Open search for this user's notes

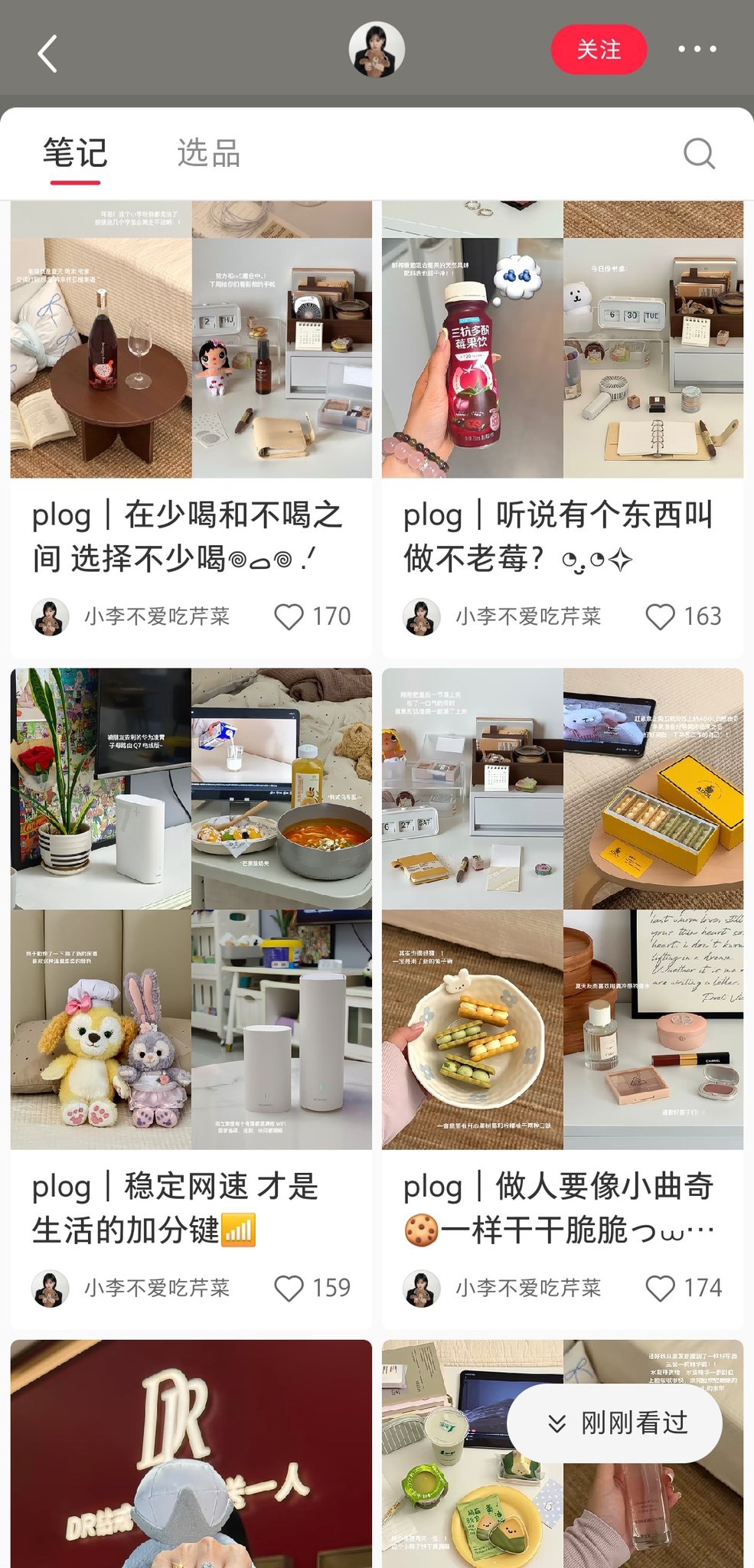point(699,154)
